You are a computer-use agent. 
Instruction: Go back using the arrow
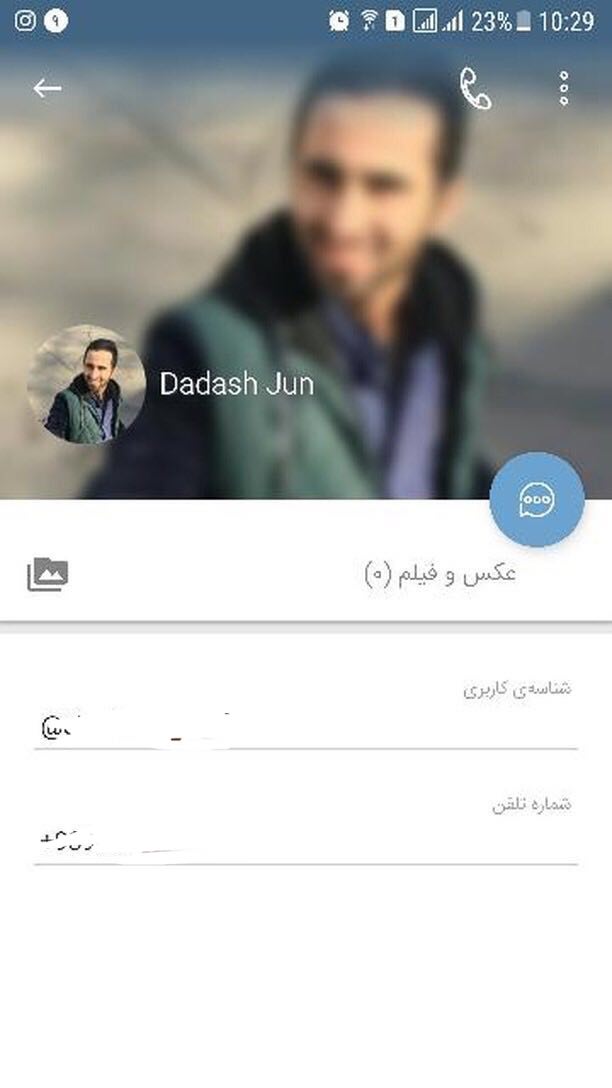click(x=47, y=88)
